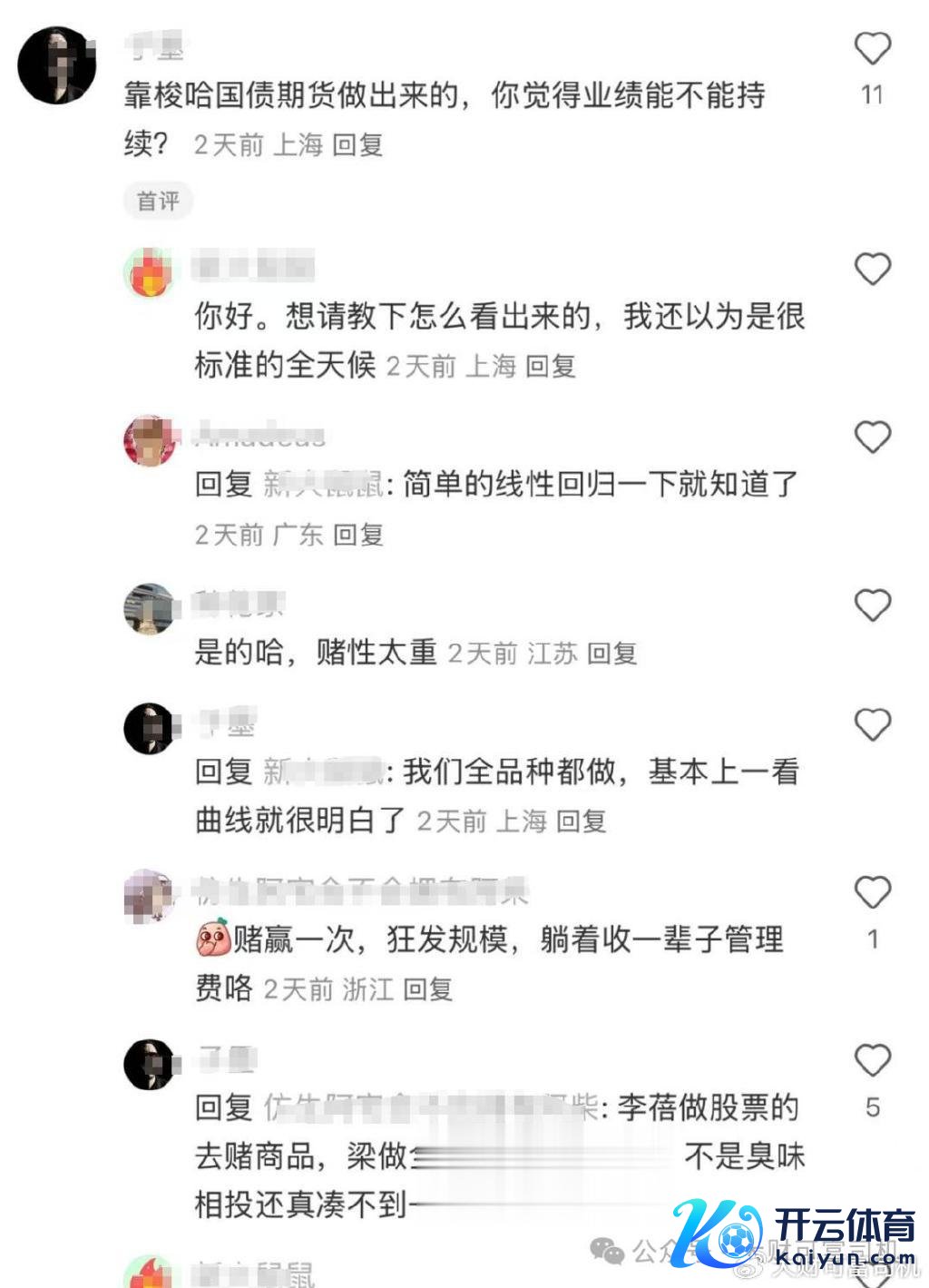
Task: Open the avatar beside the 赌性太重 comment
Action: tap(148, 609)
